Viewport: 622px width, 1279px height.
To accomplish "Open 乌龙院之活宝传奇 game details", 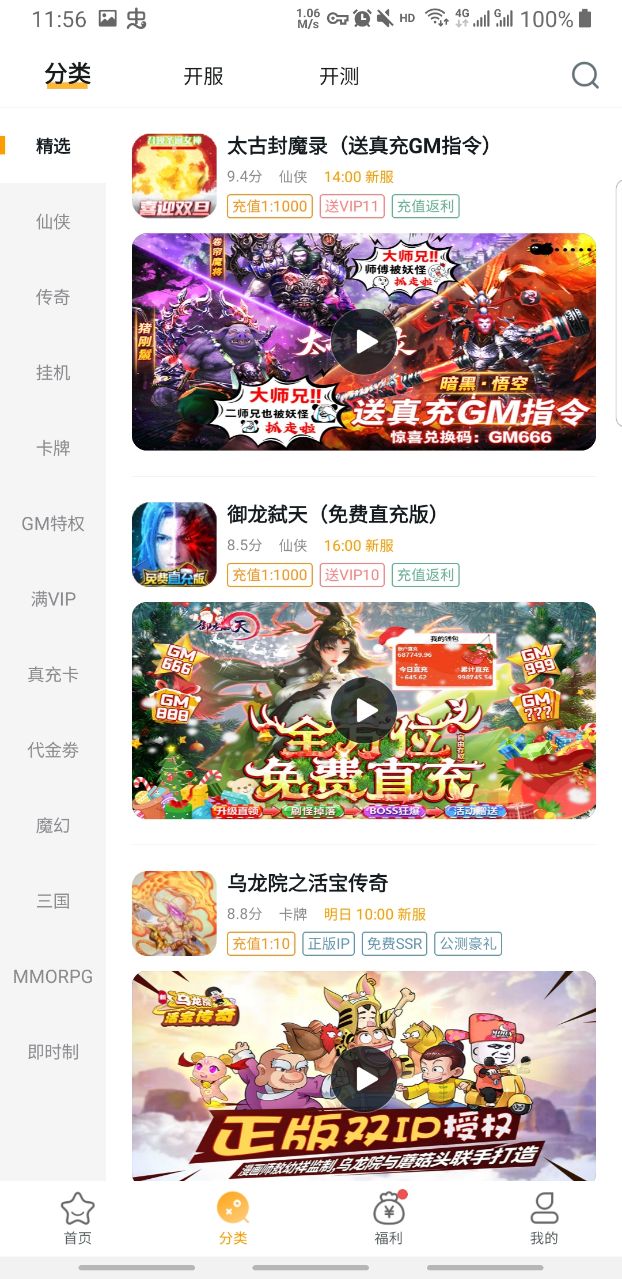I will pyautogui.click(x=307, y=884).
